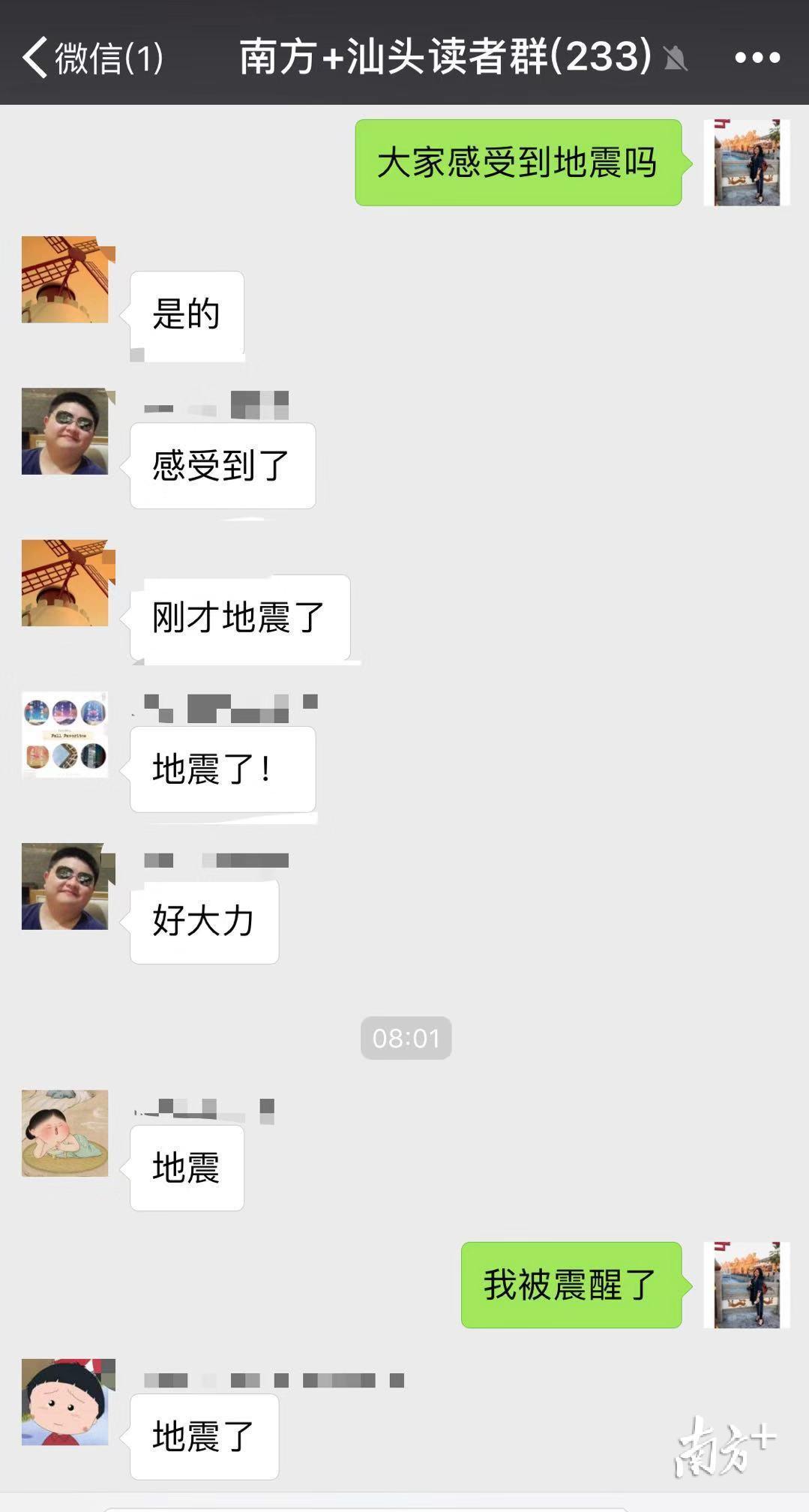Click the 感受到了 chat bubble
This screenshot has width=809, height=1512.
tap(222, 465)
